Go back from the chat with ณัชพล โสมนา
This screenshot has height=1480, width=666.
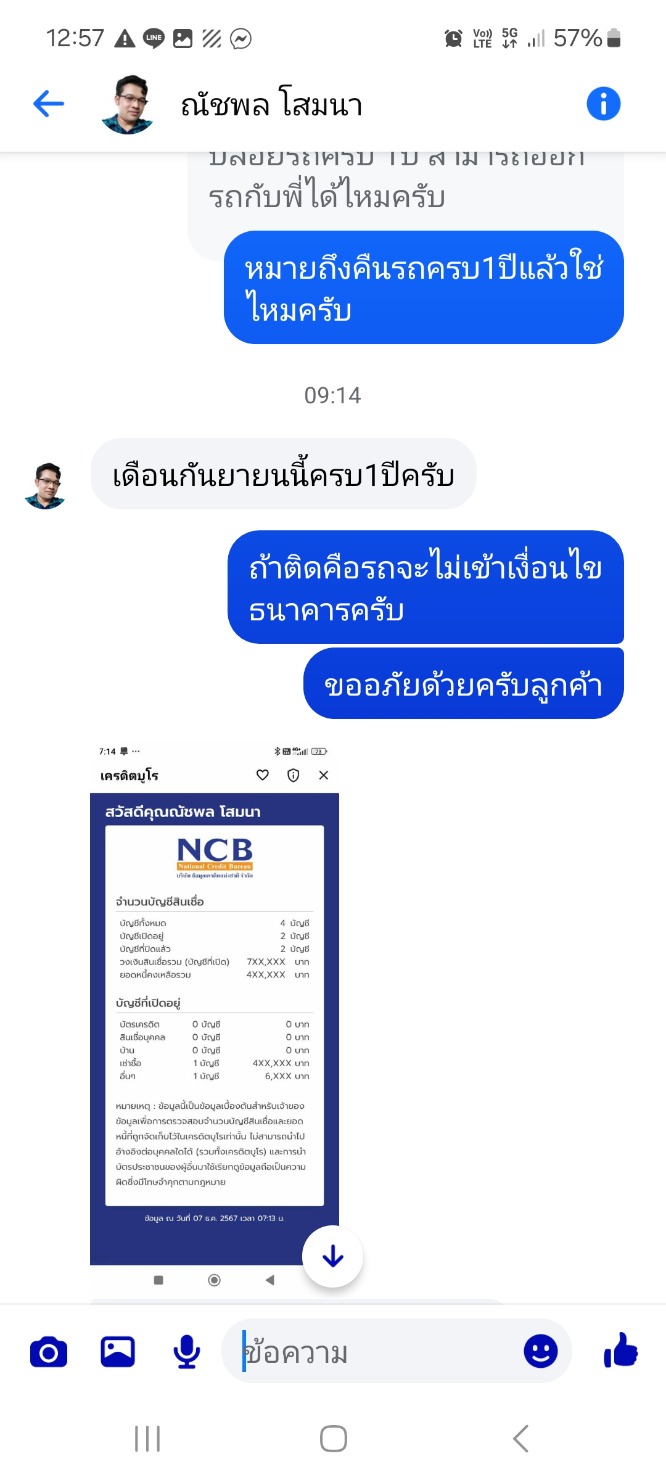tap(48, 103)
